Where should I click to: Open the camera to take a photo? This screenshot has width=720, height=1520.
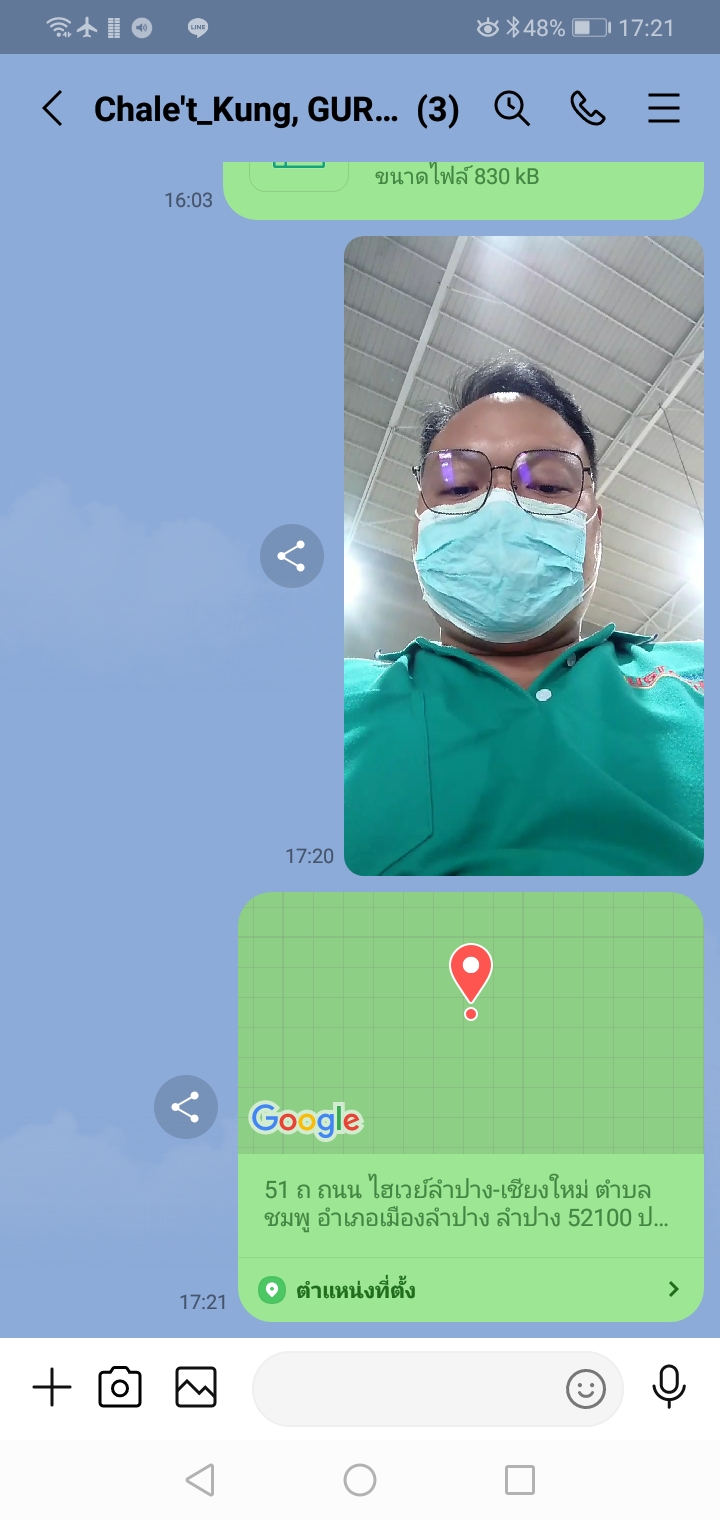click(120, 1388)
